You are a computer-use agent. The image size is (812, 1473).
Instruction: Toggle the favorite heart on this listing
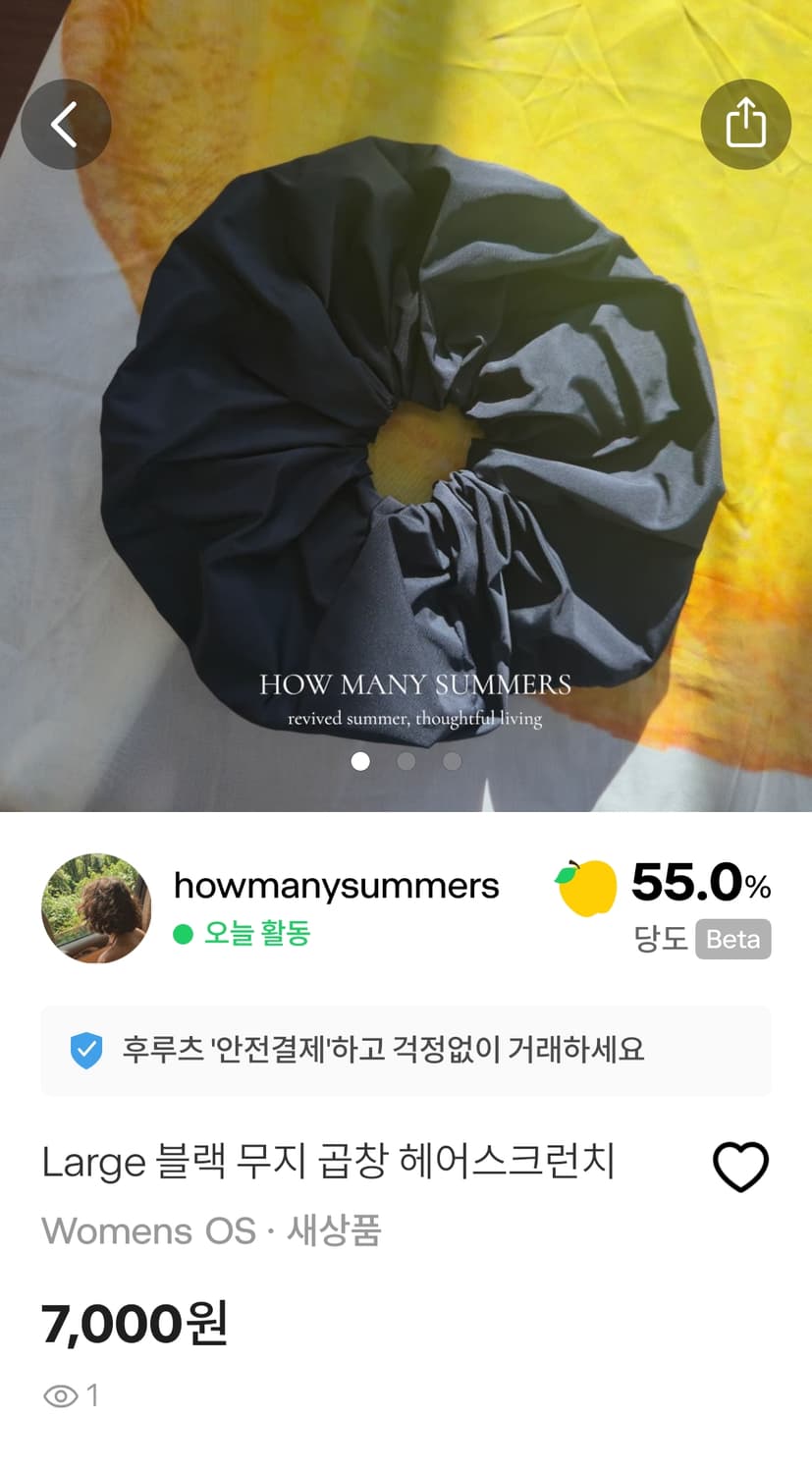tap(741, 1166)
